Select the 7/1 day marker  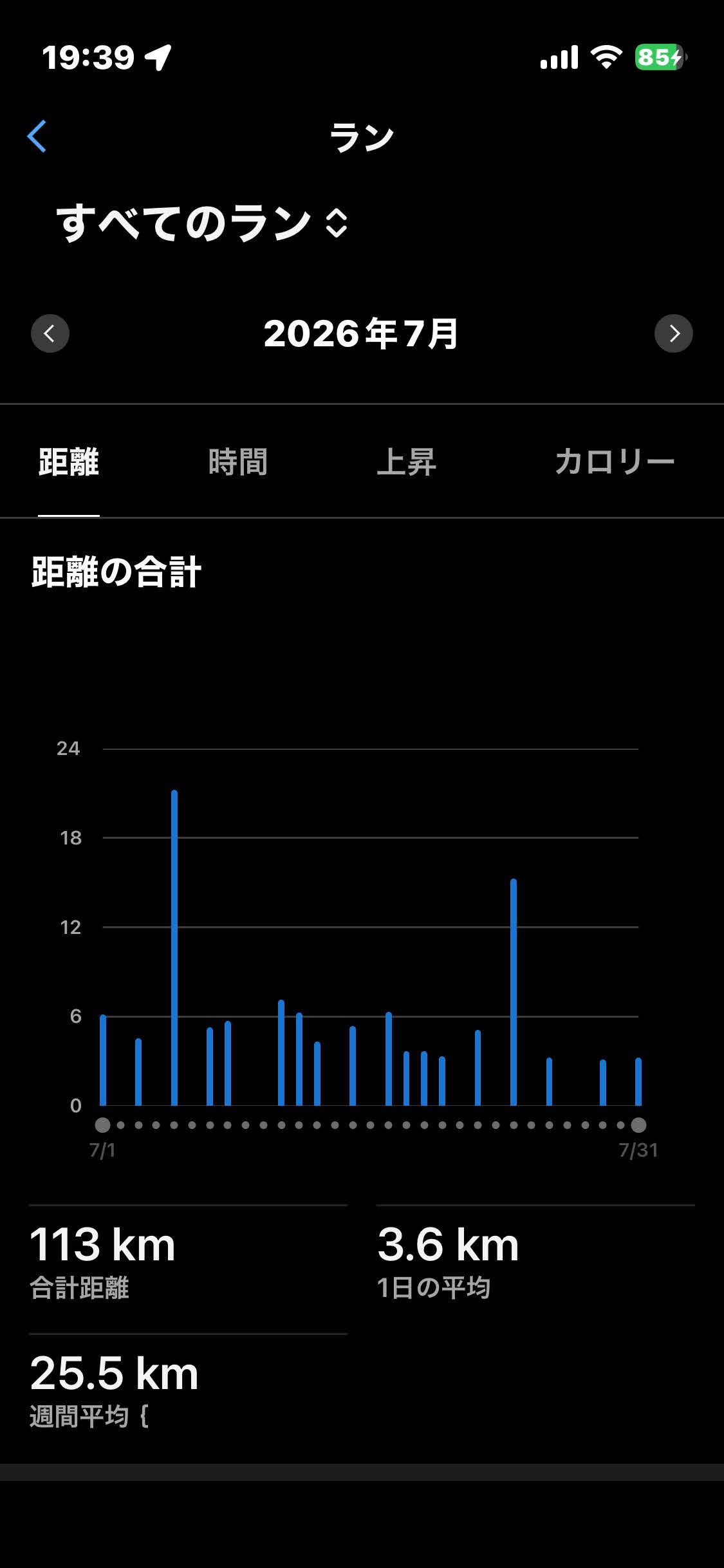click(x=102, y=1125)
